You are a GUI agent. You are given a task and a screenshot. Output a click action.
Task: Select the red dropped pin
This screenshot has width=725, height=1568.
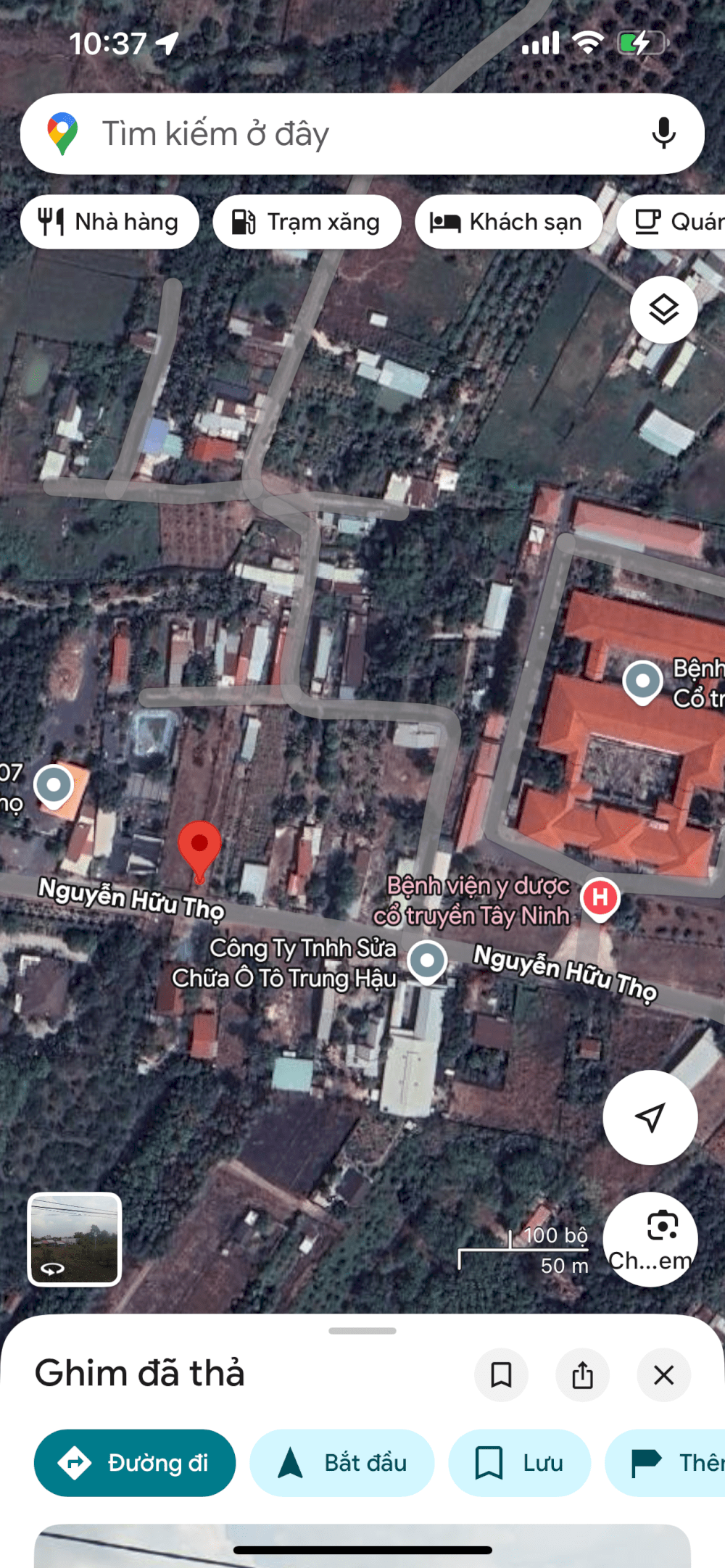pos(199,850)
